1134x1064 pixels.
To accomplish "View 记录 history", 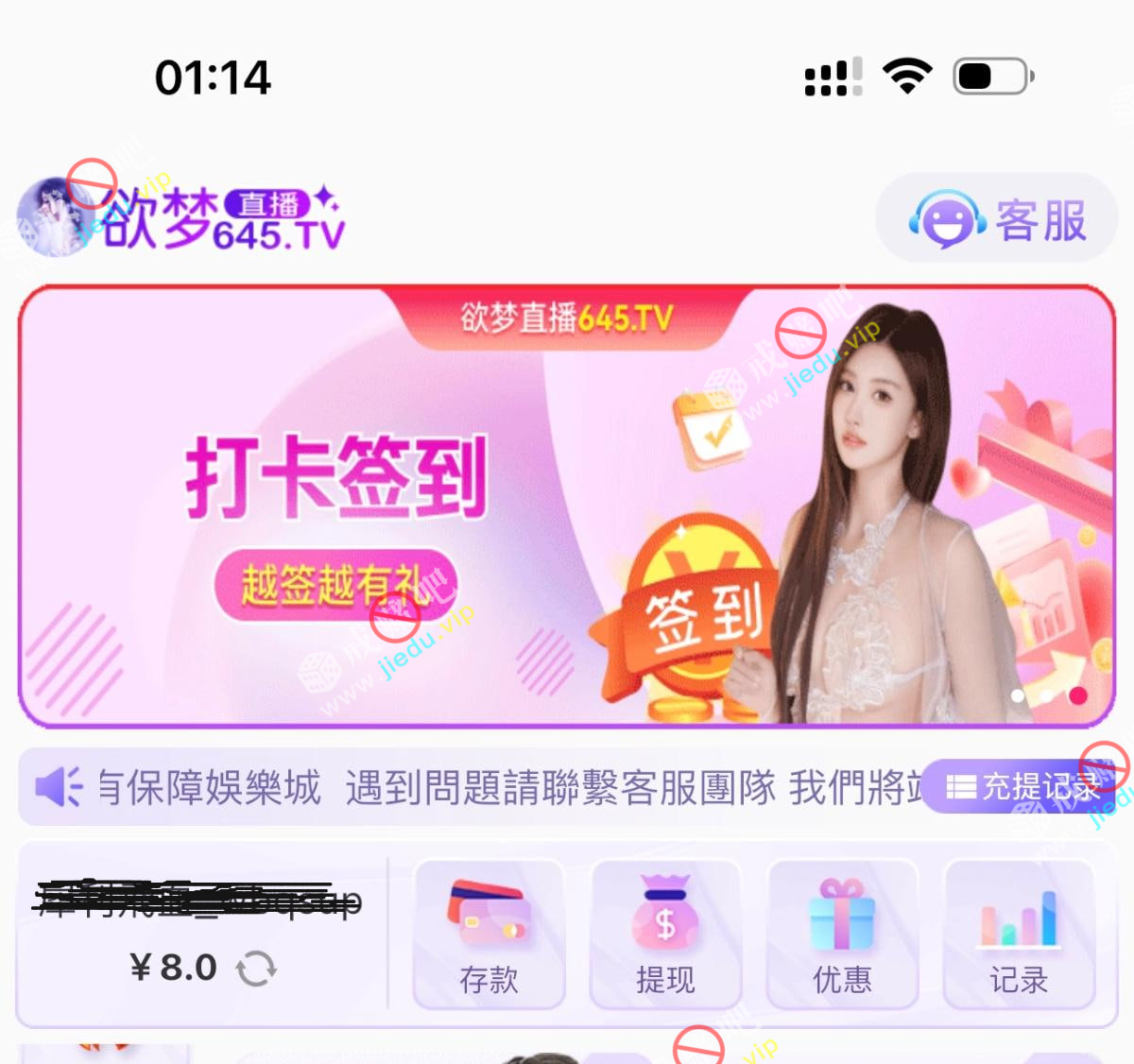I will 1019,934.
